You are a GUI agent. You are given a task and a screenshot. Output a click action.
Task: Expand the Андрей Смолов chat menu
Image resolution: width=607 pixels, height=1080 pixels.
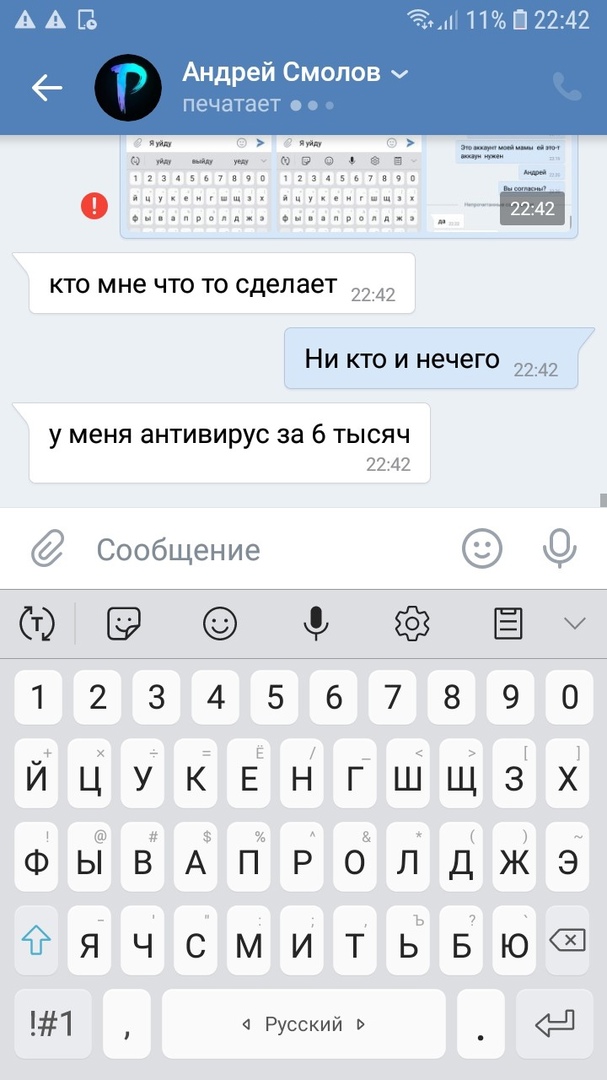click(x=399, y=74)
